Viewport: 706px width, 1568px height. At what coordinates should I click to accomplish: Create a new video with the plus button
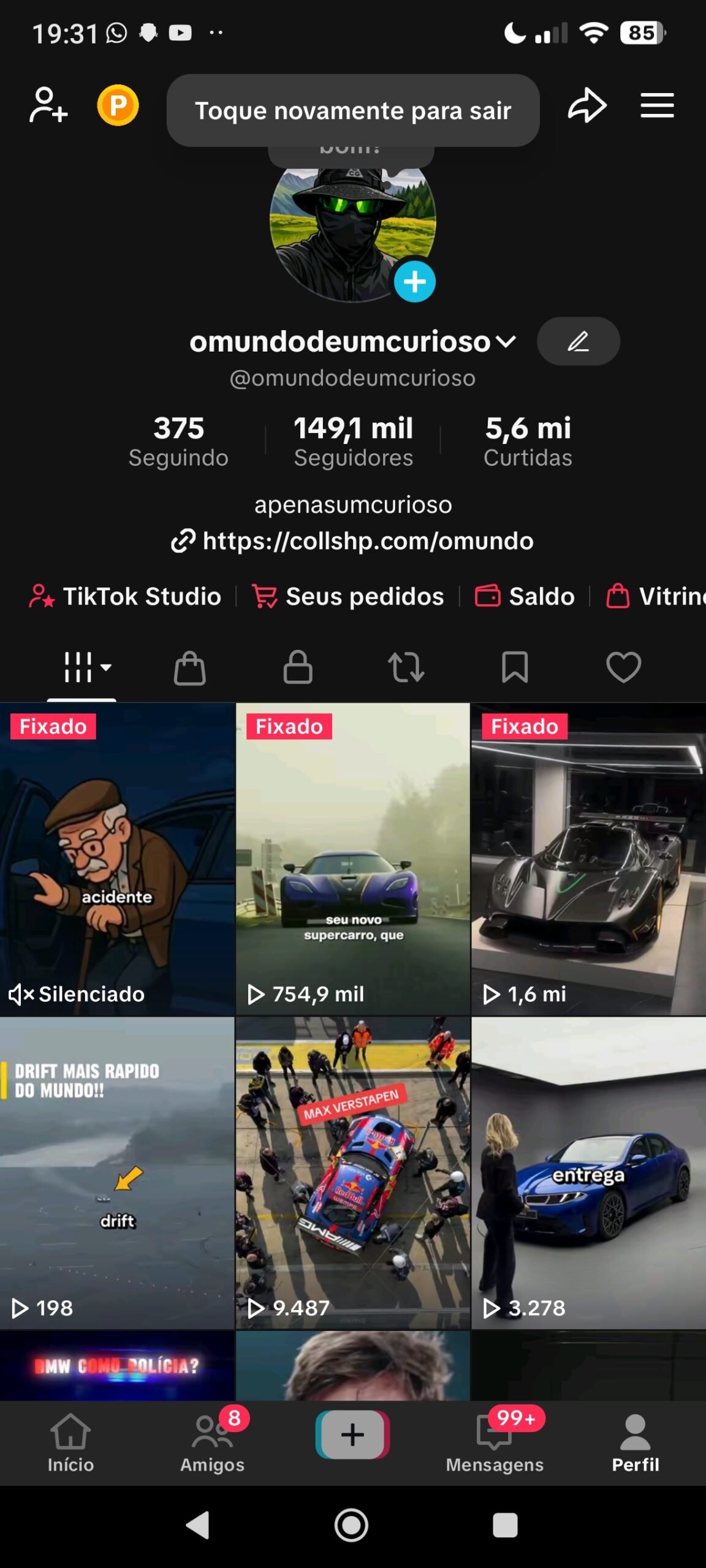click(x=352, y=1434)
